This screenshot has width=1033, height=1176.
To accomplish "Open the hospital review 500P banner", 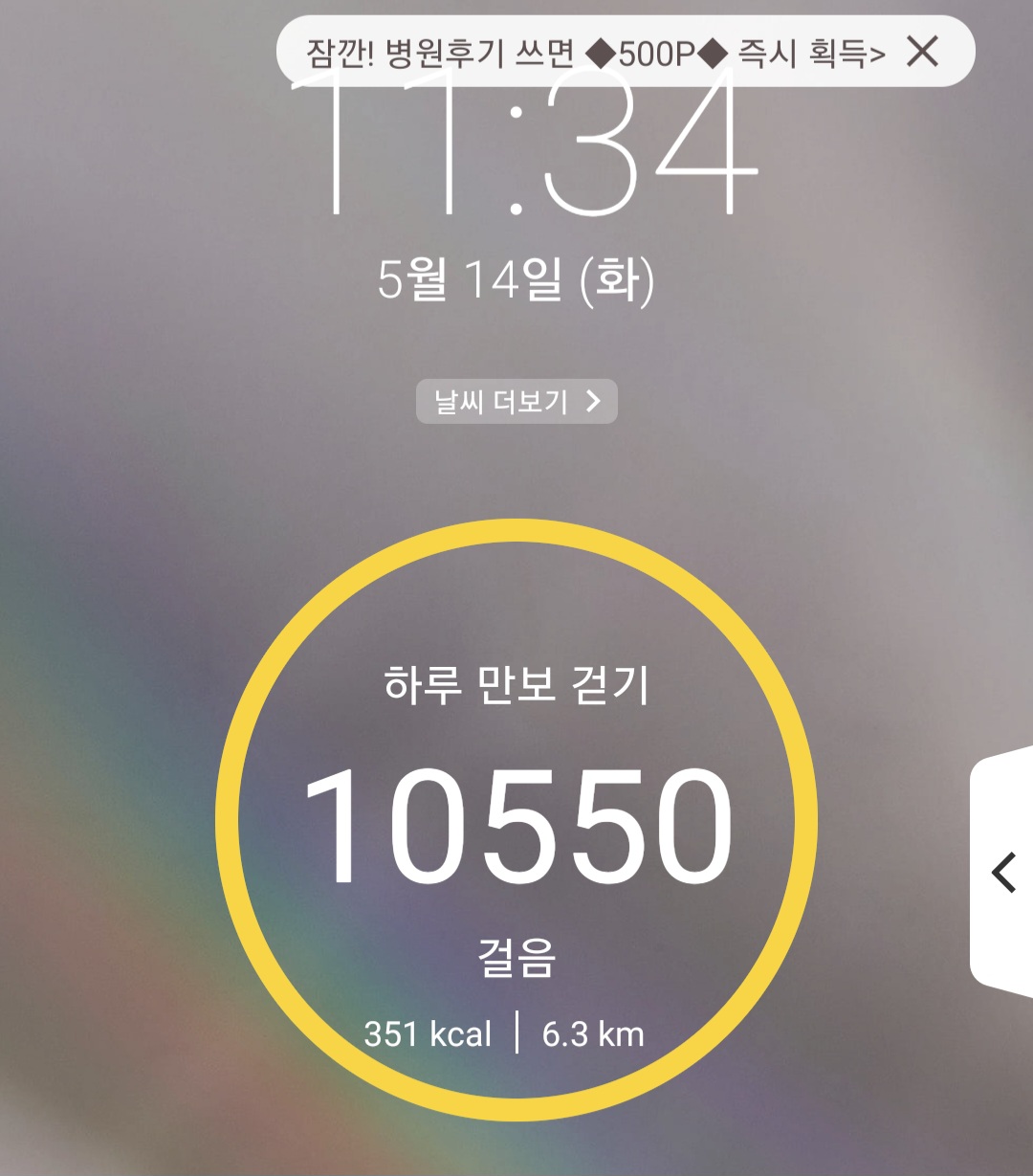I will pyautogui.click(x=596, y=53).
